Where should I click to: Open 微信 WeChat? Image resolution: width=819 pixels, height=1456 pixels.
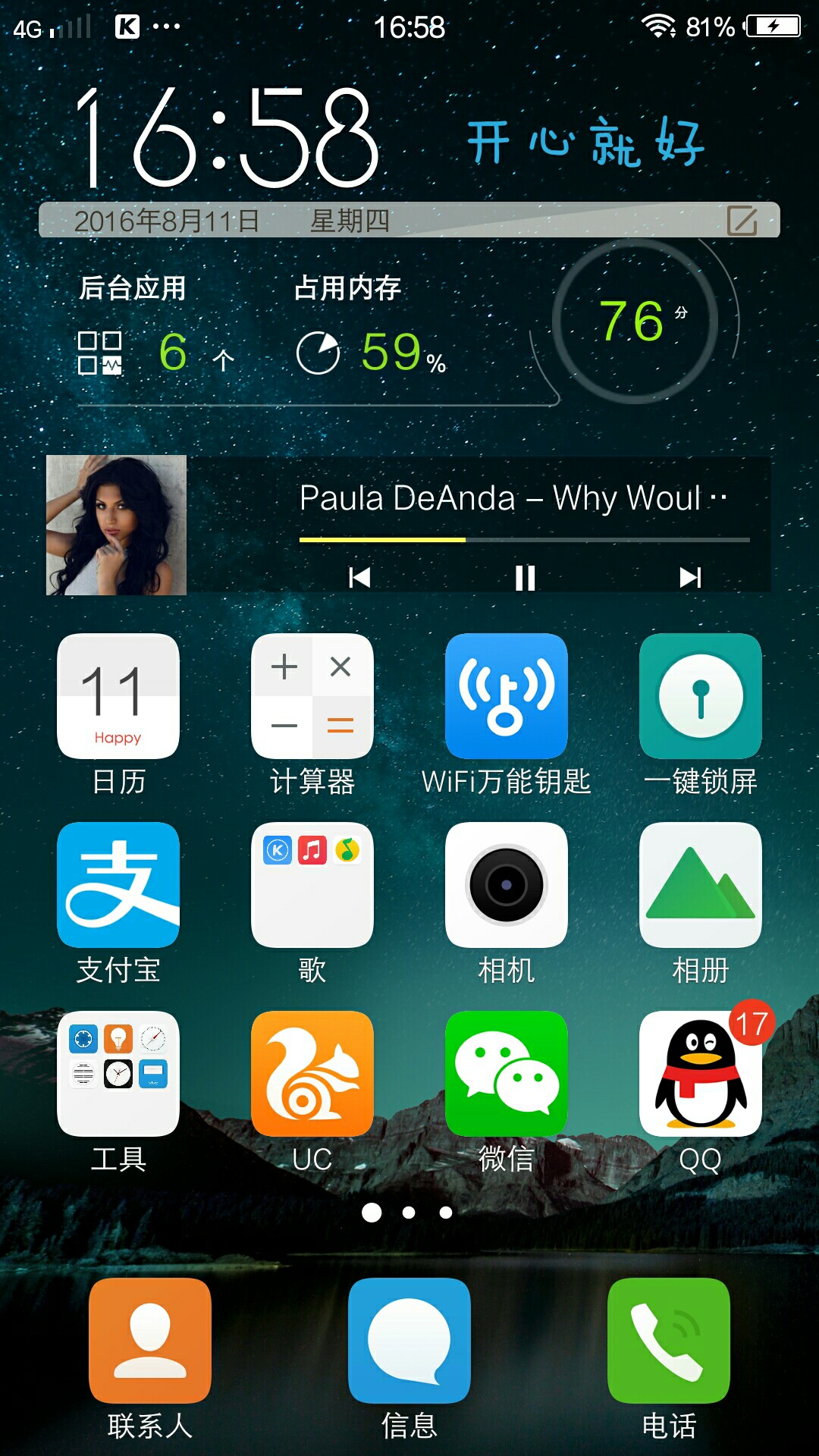tap(507, 1074)
